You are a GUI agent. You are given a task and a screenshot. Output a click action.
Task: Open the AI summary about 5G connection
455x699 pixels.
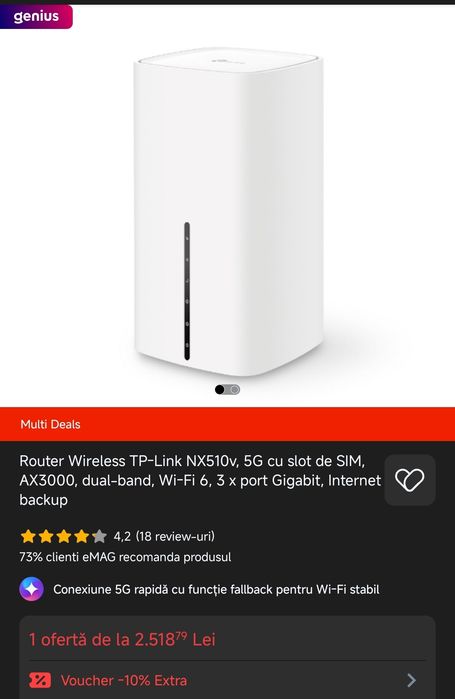pos(200,589)
